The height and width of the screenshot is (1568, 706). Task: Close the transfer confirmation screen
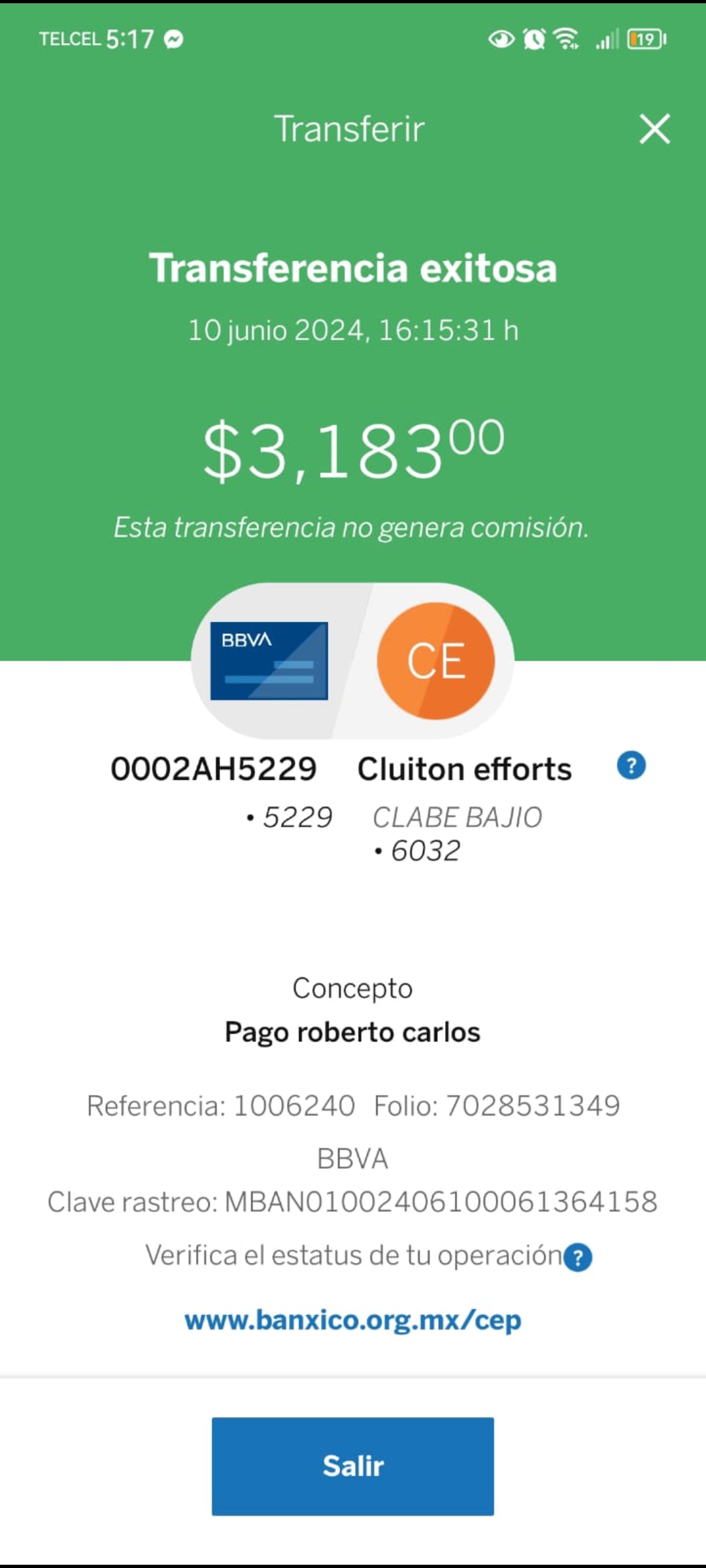(x=654, y=129)
